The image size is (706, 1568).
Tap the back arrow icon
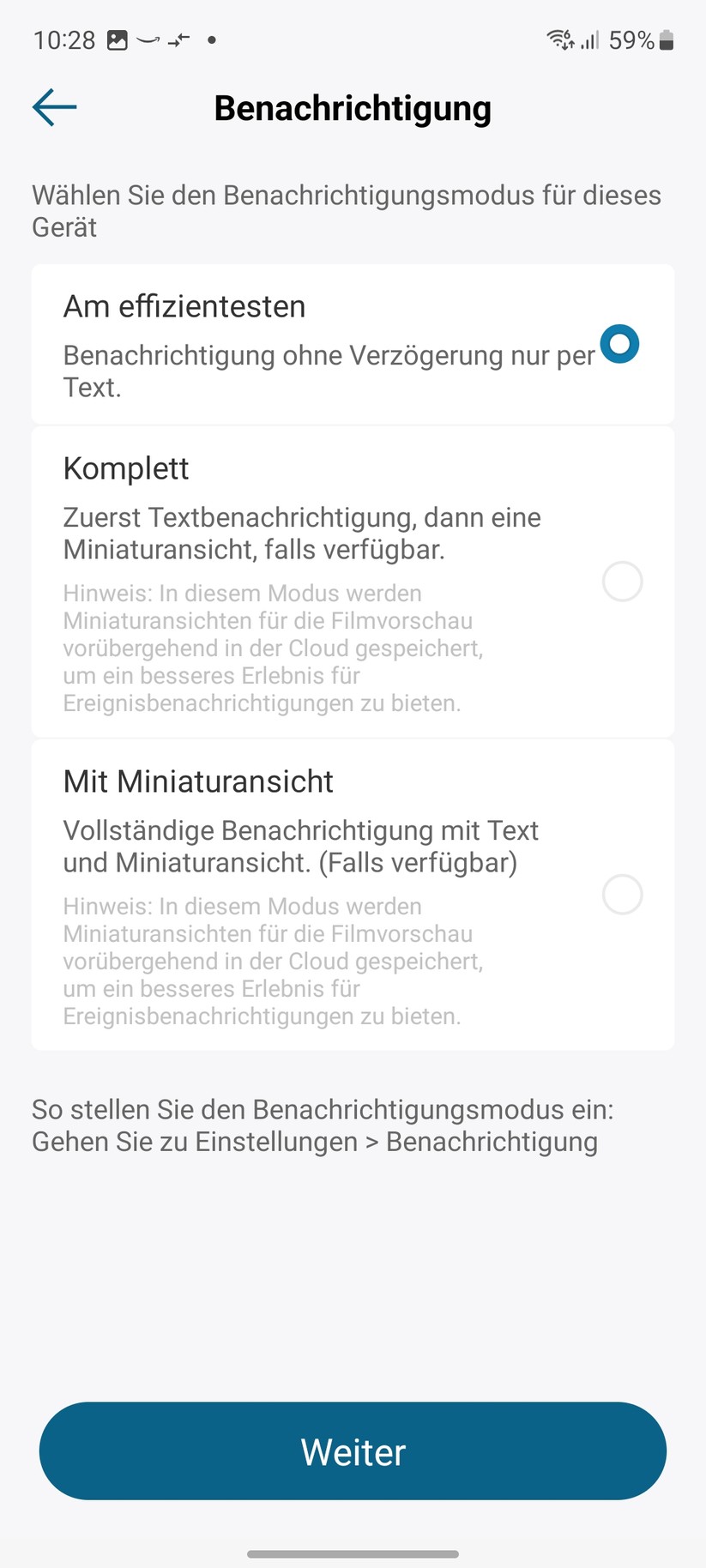coord(53,106)
